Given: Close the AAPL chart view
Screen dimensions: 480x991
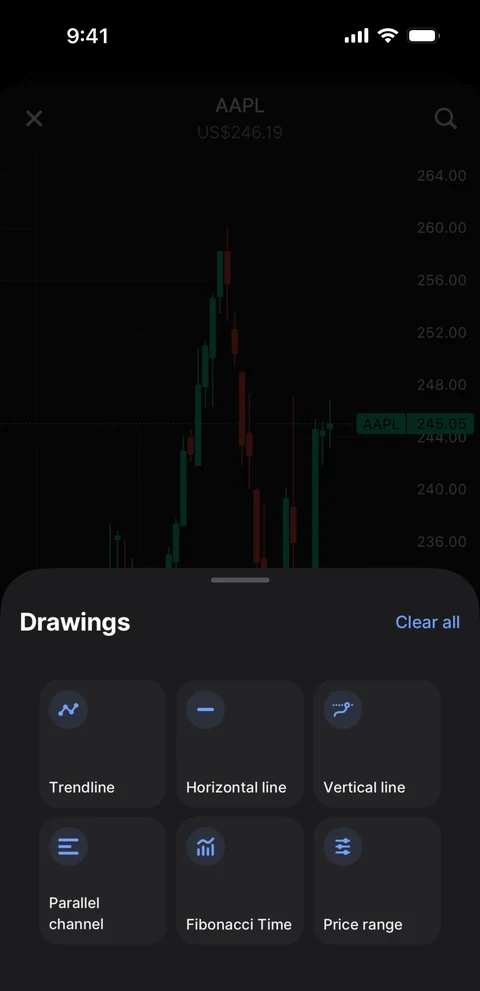Looking at the screenshot, I should 34,118.
